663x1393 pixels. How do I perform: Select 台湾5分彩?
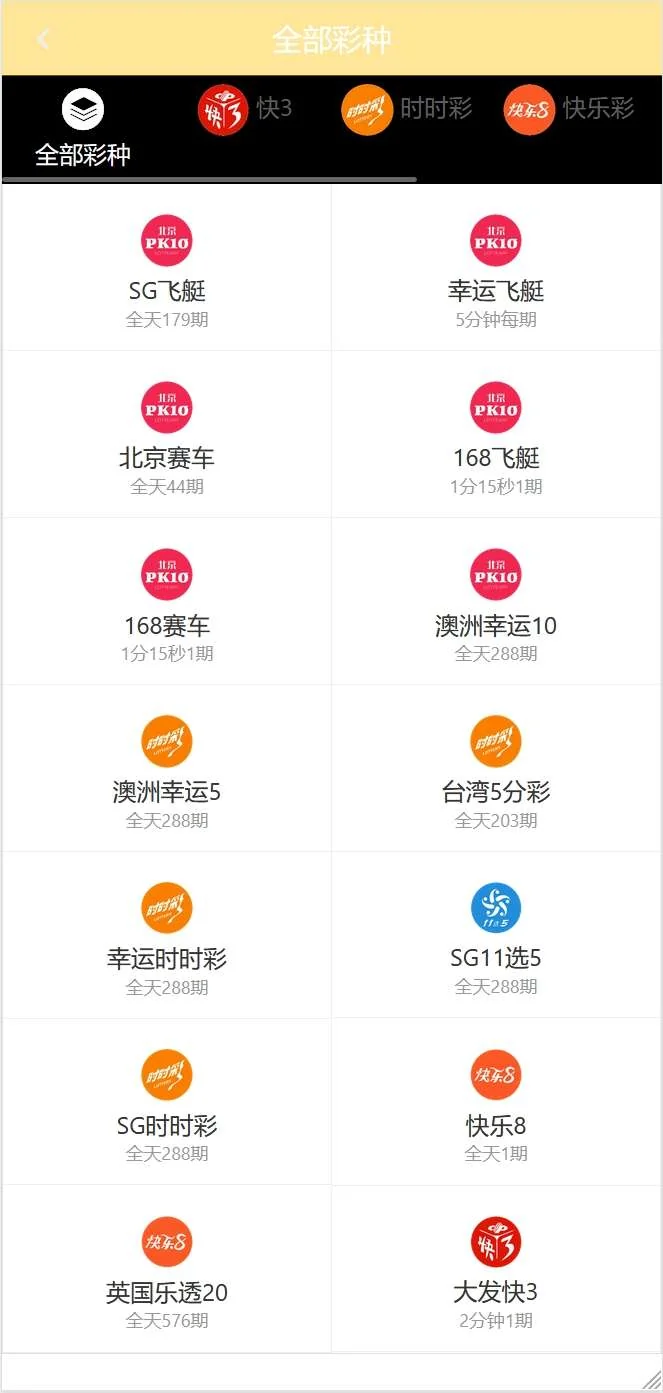[496, 769]
